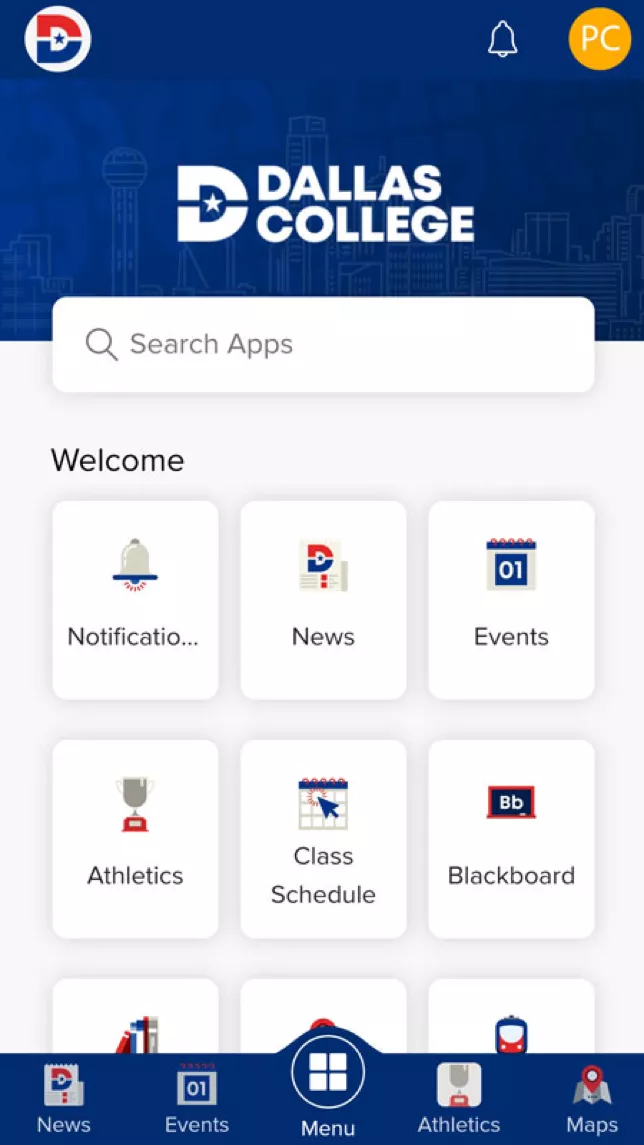Open the News tile in the Welcome grid
This screenshot has height=1145, width=644.
pyautogui.click(x=323, y=599)
